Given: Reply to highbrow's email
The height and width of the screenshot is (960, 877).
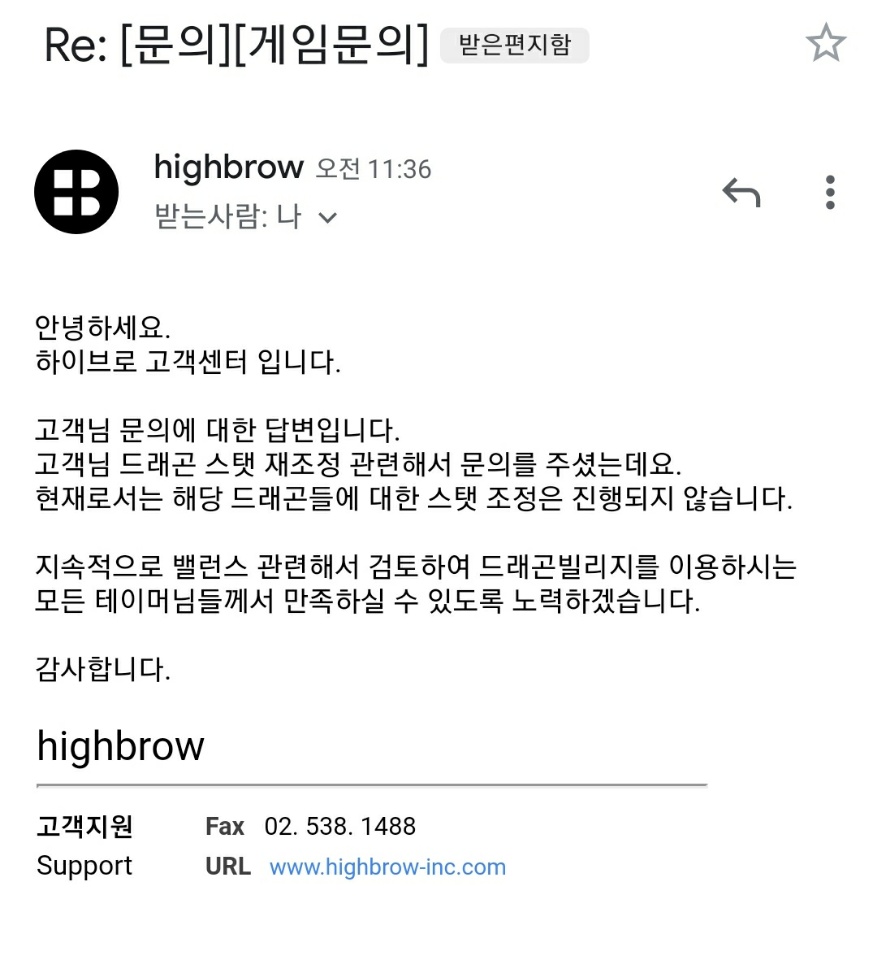Looking at the screenshot, I should [x=741, y=192].
